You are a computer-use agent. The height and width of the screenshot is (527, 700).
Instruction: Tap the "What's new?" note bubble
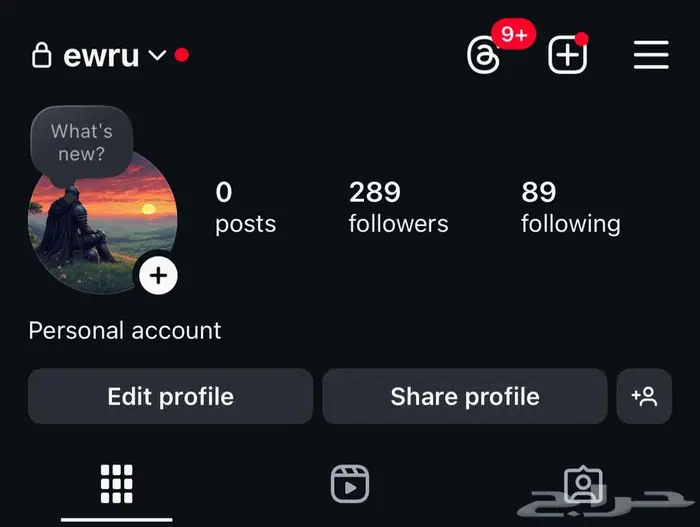point(81,143)
